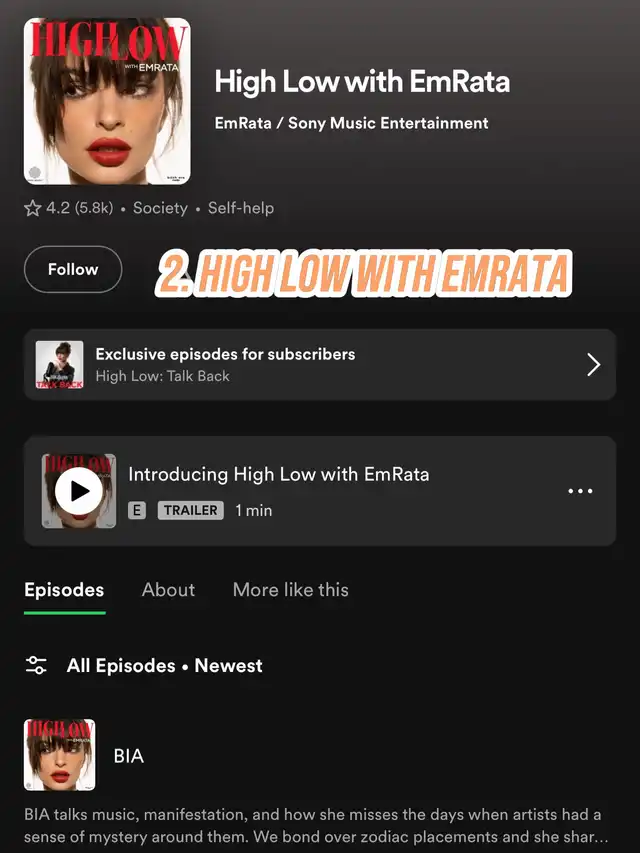Image resolution: width=640 pixels, height=853 pixels.
Task: Open the BIA episode
Action: pyautogui.click(x=129, y=756)
